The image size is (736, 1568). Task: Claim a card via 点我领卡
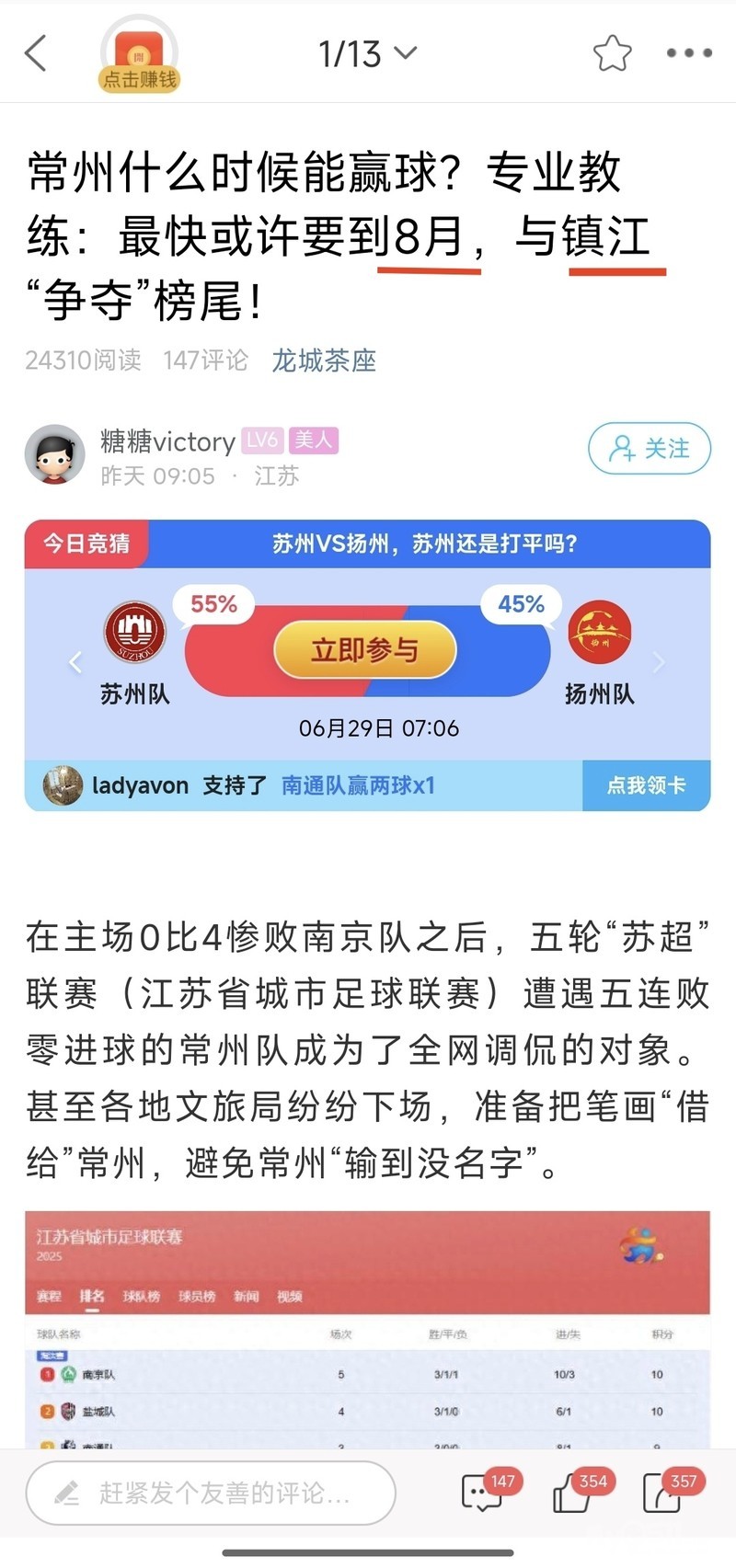click(x=646, y=785)
